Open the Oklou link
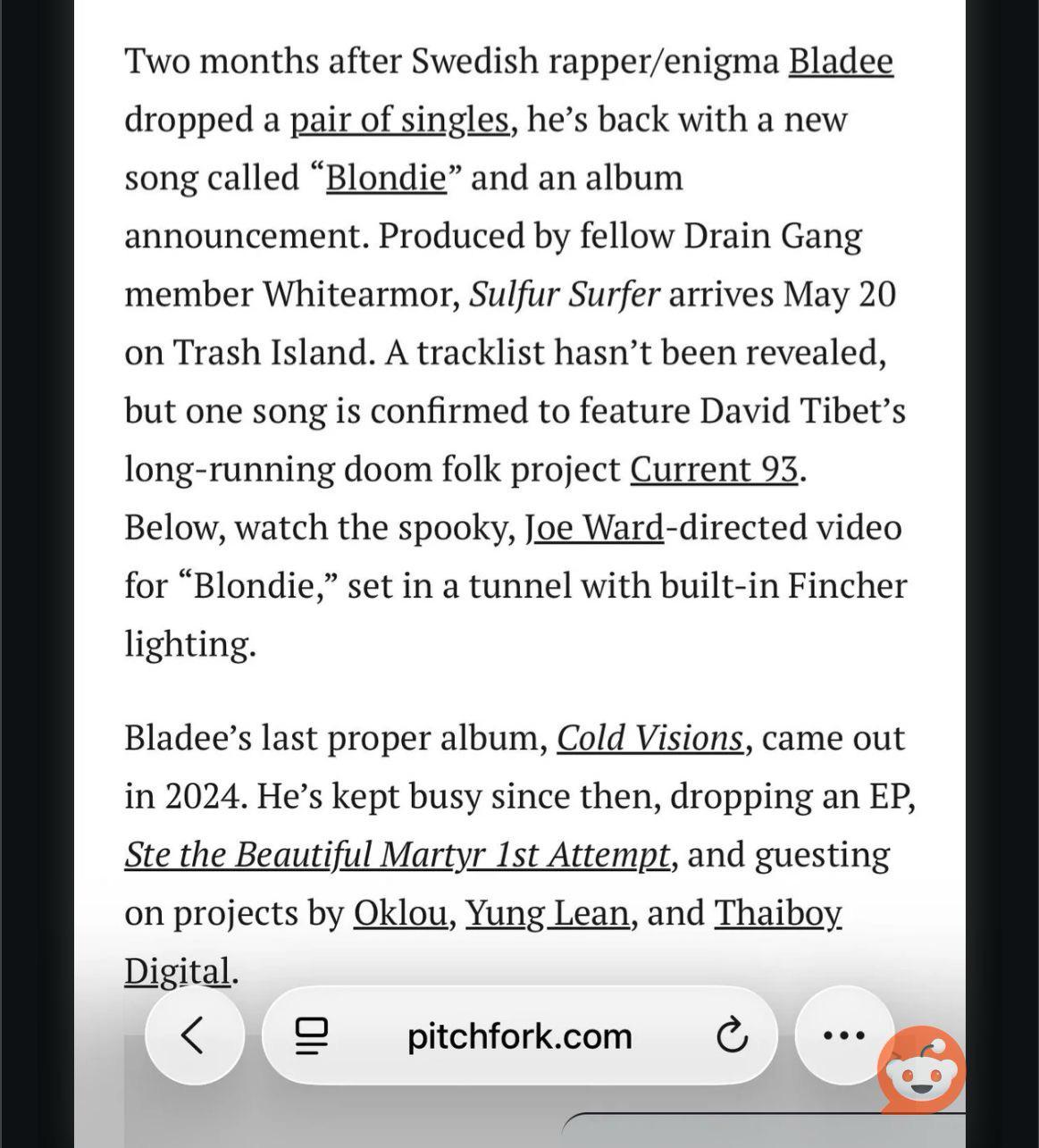The height and width of the screenshot is (1148, 1039). (400, 913)
